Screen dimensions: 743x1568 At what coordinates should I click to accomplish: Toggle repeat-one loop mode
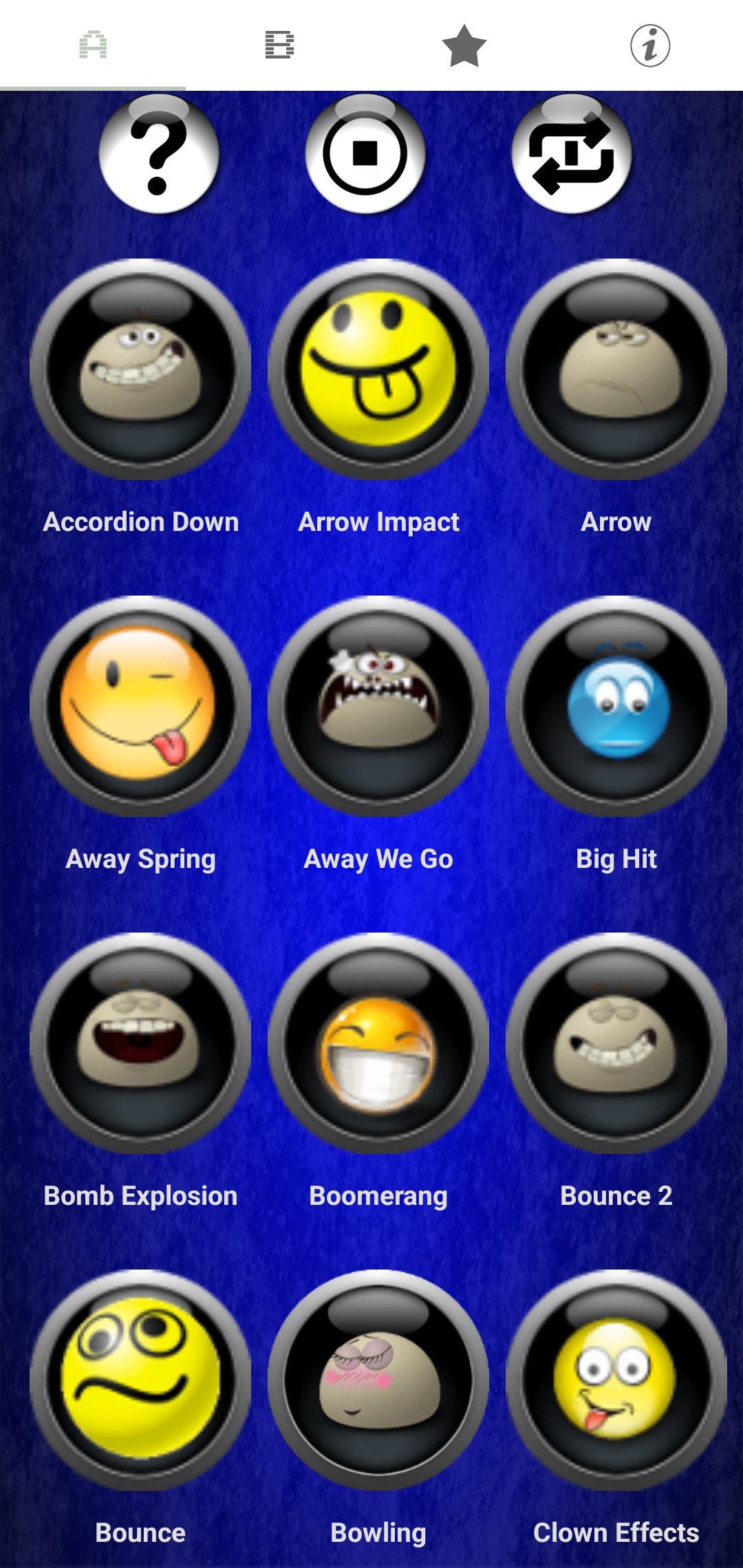tap(572, 154)
